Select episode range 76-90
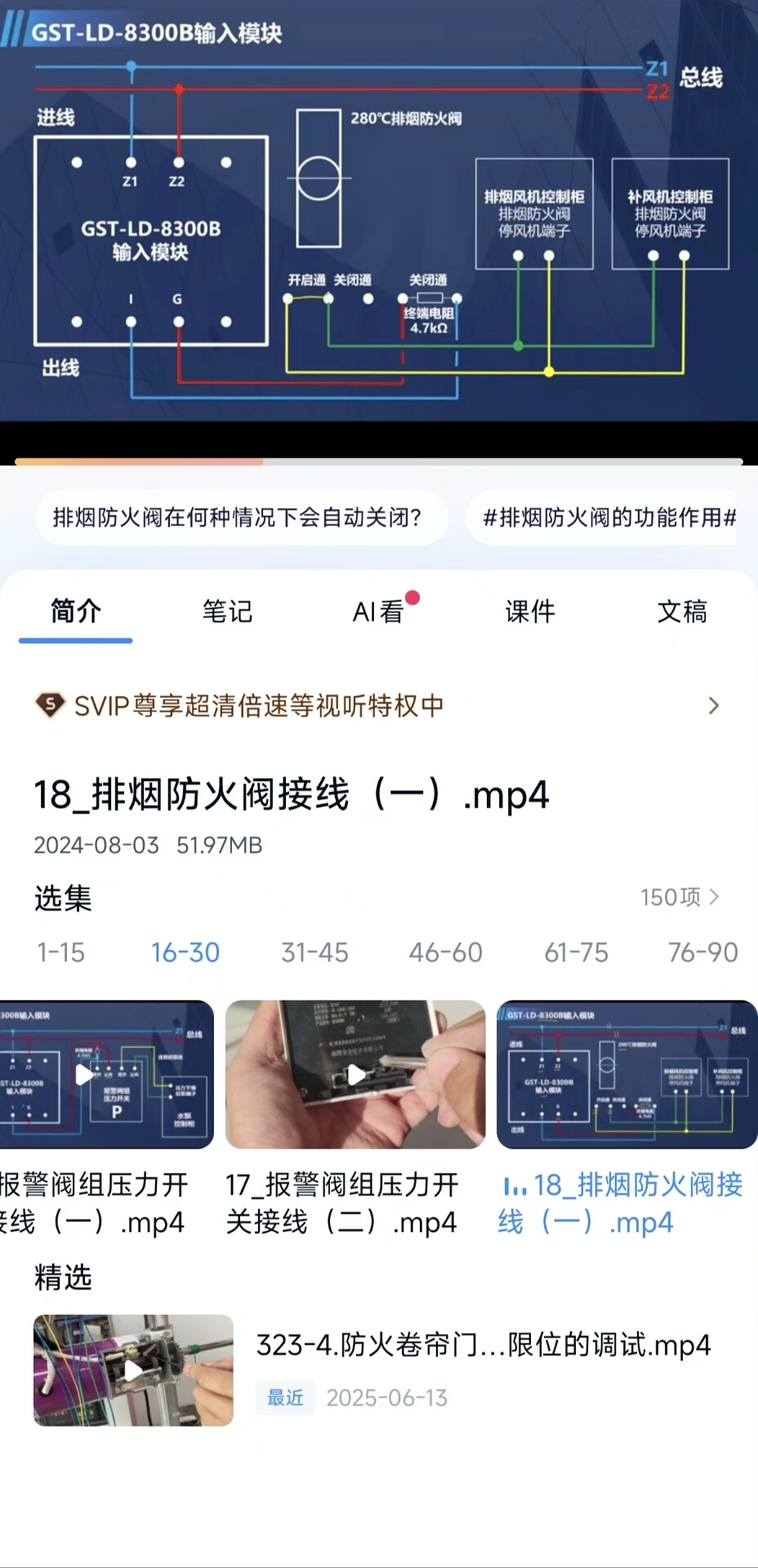Viewport: 758px width, 1568px height. coord(702,952)
